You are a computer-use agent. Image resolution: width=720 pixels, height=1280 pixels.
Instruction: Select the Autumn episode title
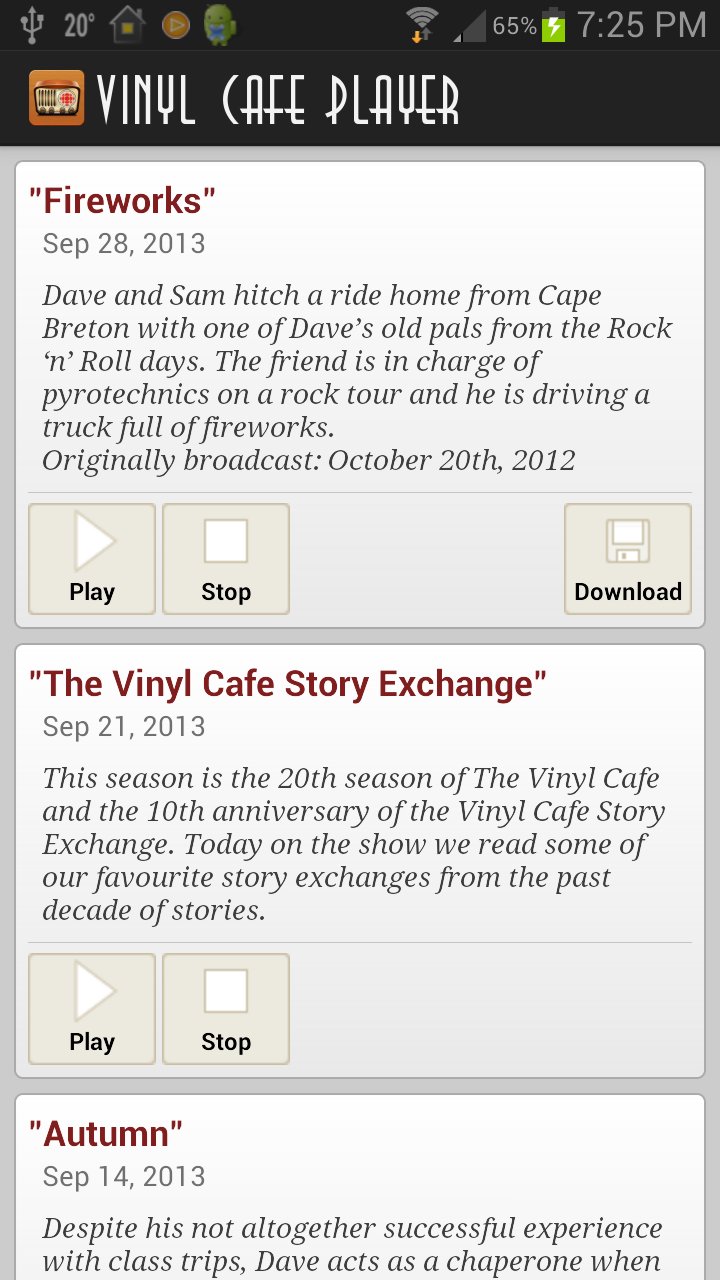click(x=106, y=1135)
